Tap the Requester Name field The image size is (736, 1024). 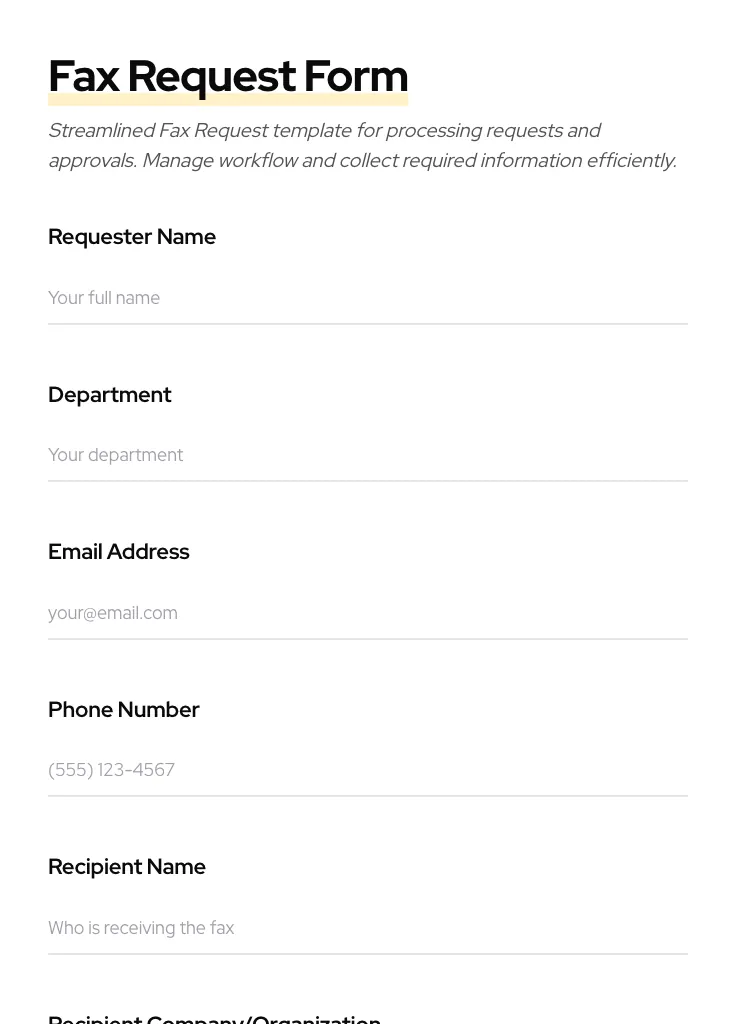pyautogui.click(x=367, y=298)
